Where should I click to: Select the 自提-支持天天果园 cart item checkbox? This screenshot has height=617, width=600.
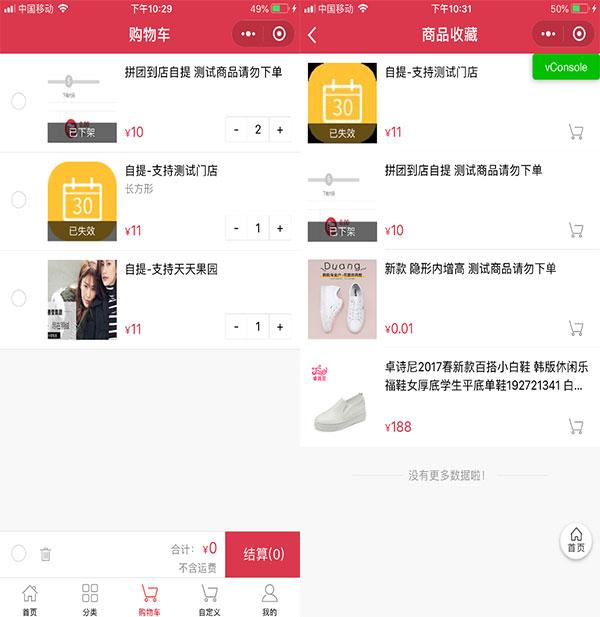point(18,298)
